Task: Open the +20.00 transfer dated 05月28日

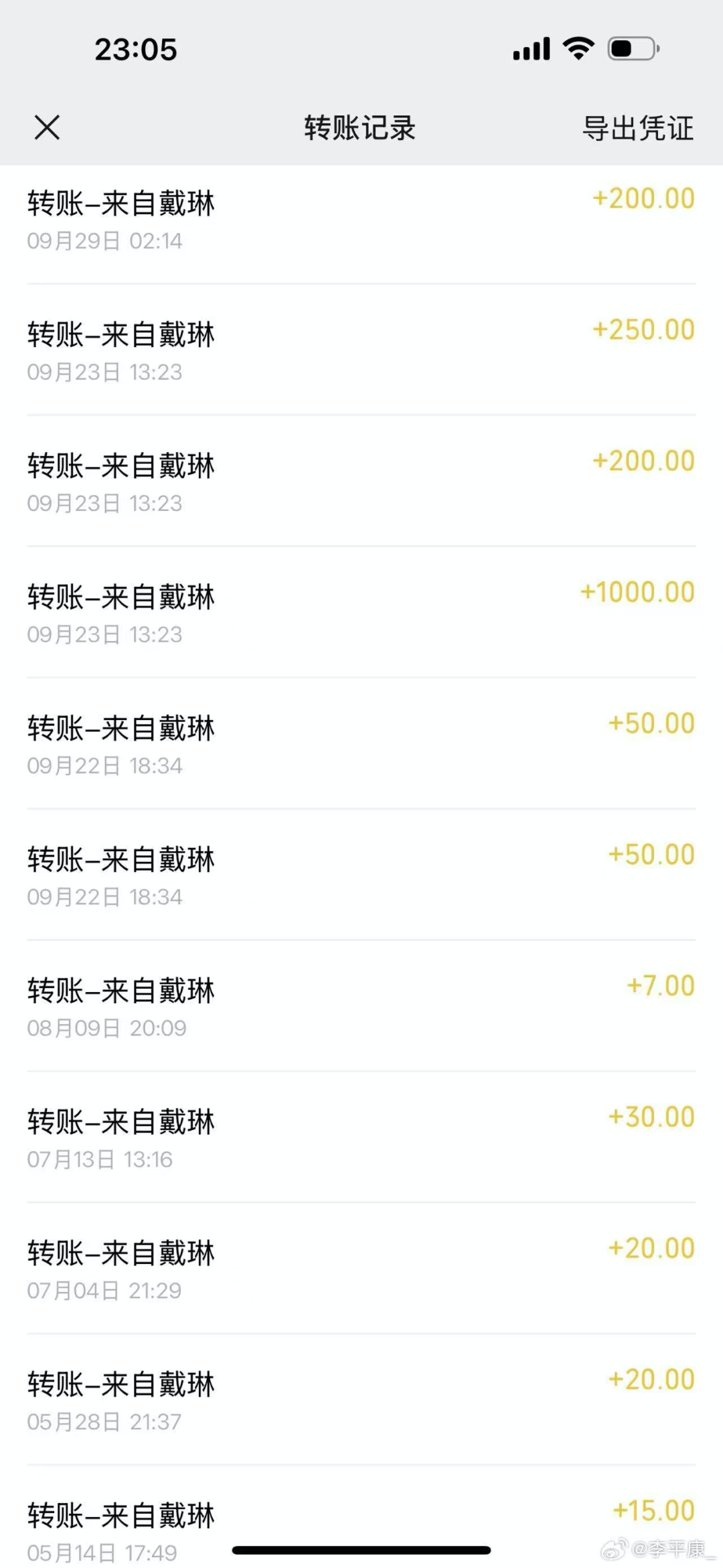Action: pyautogui.click(x=361, y=1399)
